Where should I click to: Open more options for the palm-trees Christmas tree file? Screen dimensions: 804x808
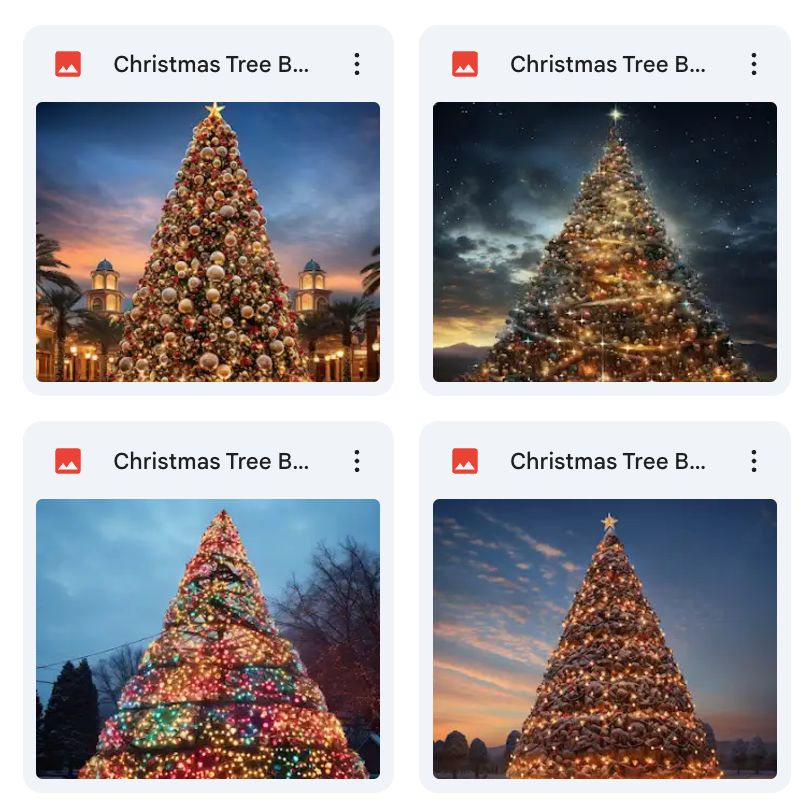(x=357, y=64)
